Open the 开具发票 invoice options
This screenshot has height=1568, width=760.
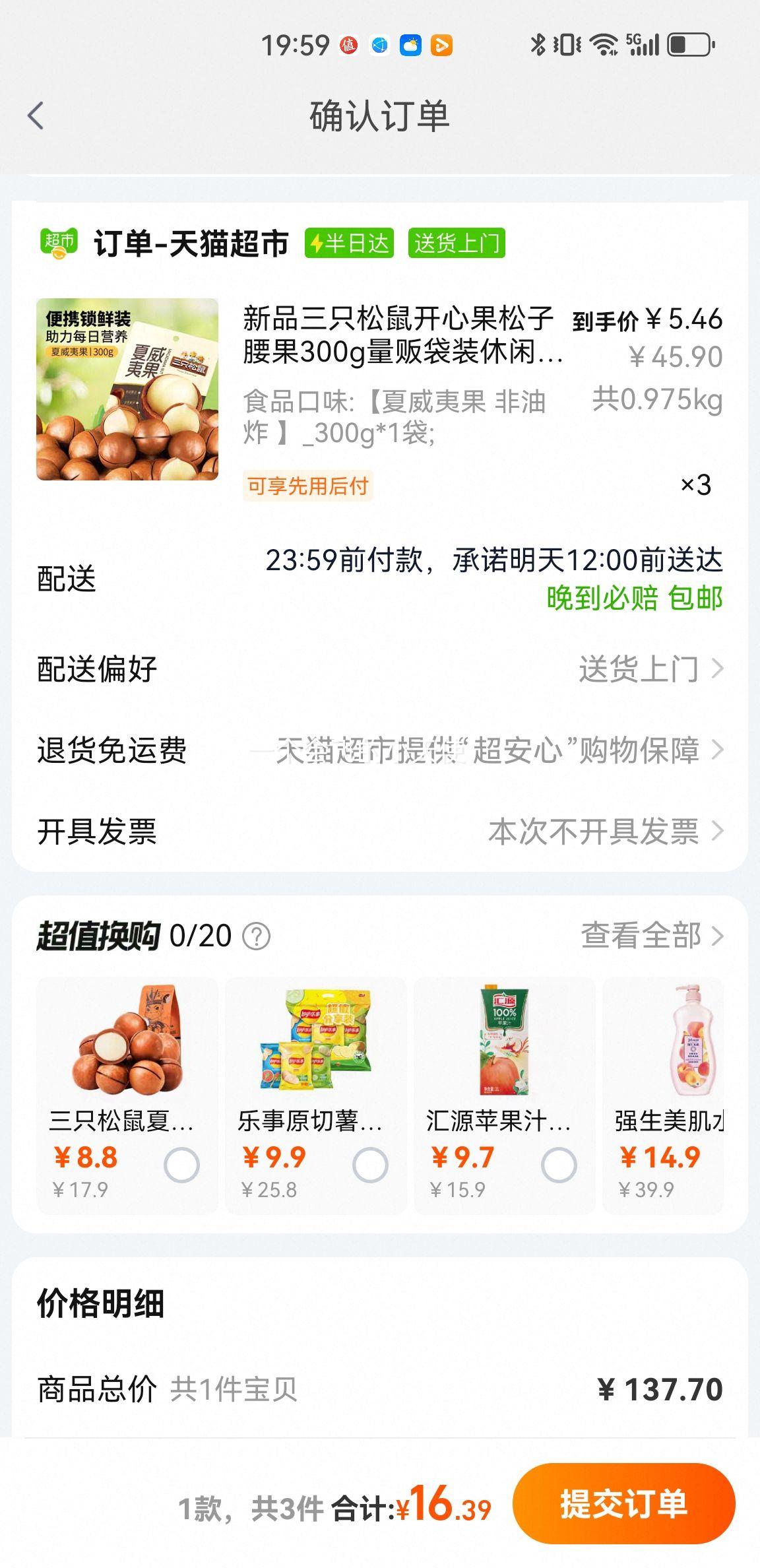tap(380, 831)
